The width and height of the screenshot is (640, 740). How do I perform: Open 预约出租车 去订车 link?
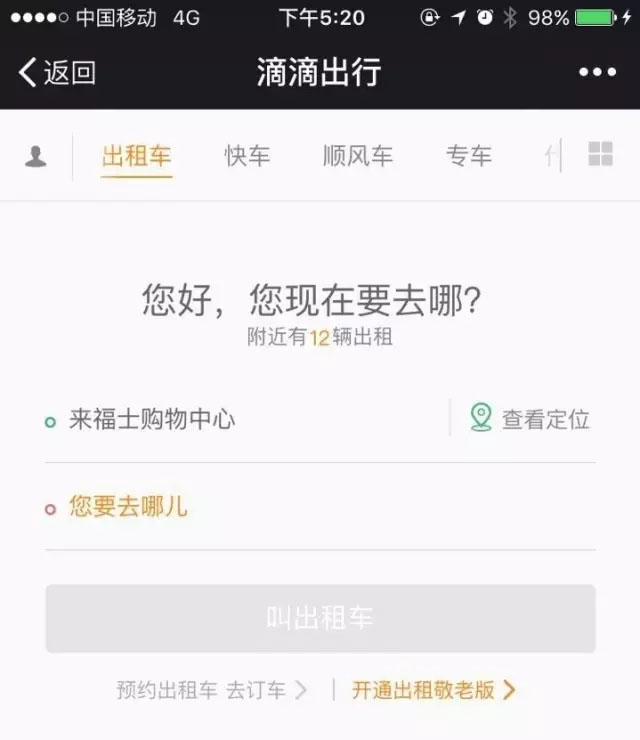(x=211, y=690)
